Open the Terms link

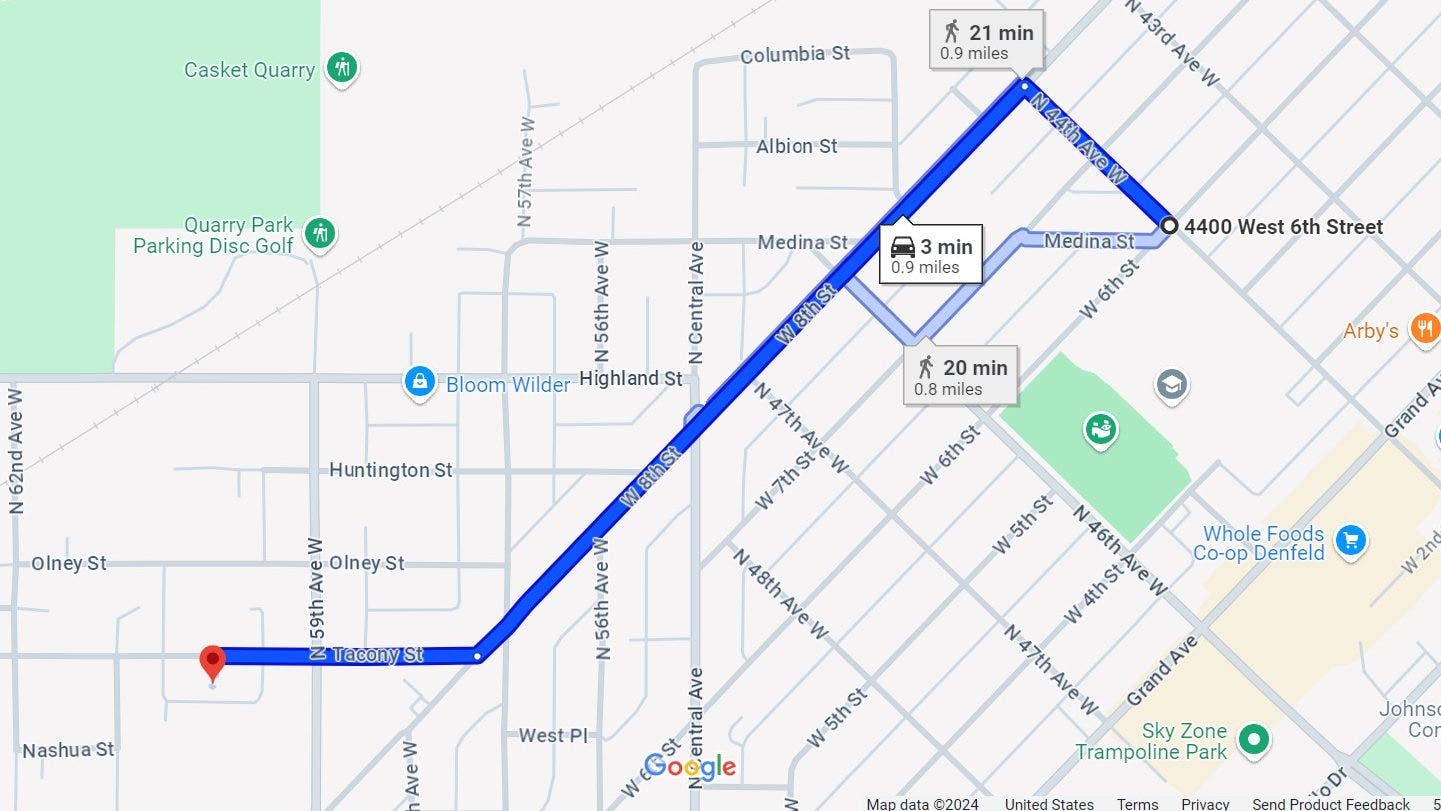point(1137,804)
